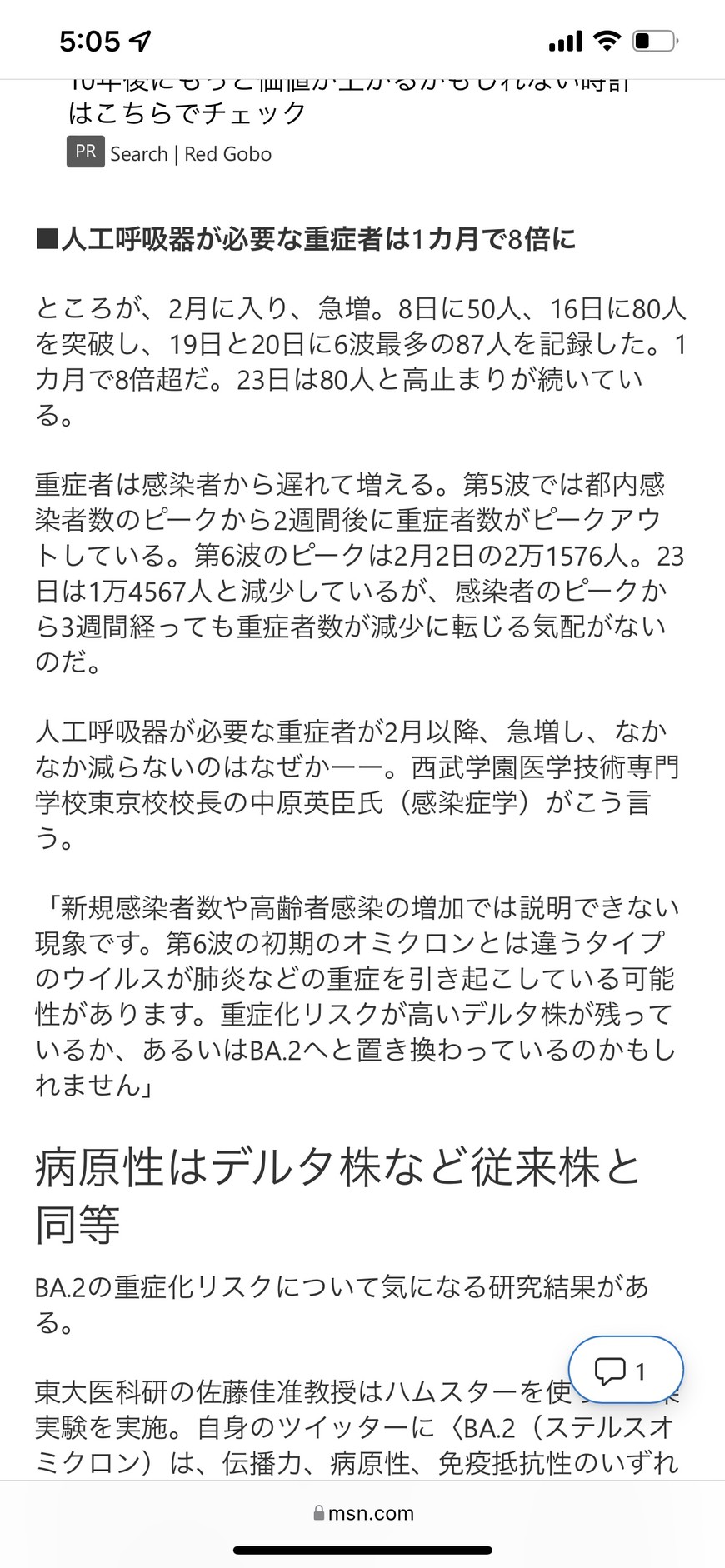Tap the msn.com address bar
The width and height of the screenshot is (725, 1568).
pos(362,1513)
